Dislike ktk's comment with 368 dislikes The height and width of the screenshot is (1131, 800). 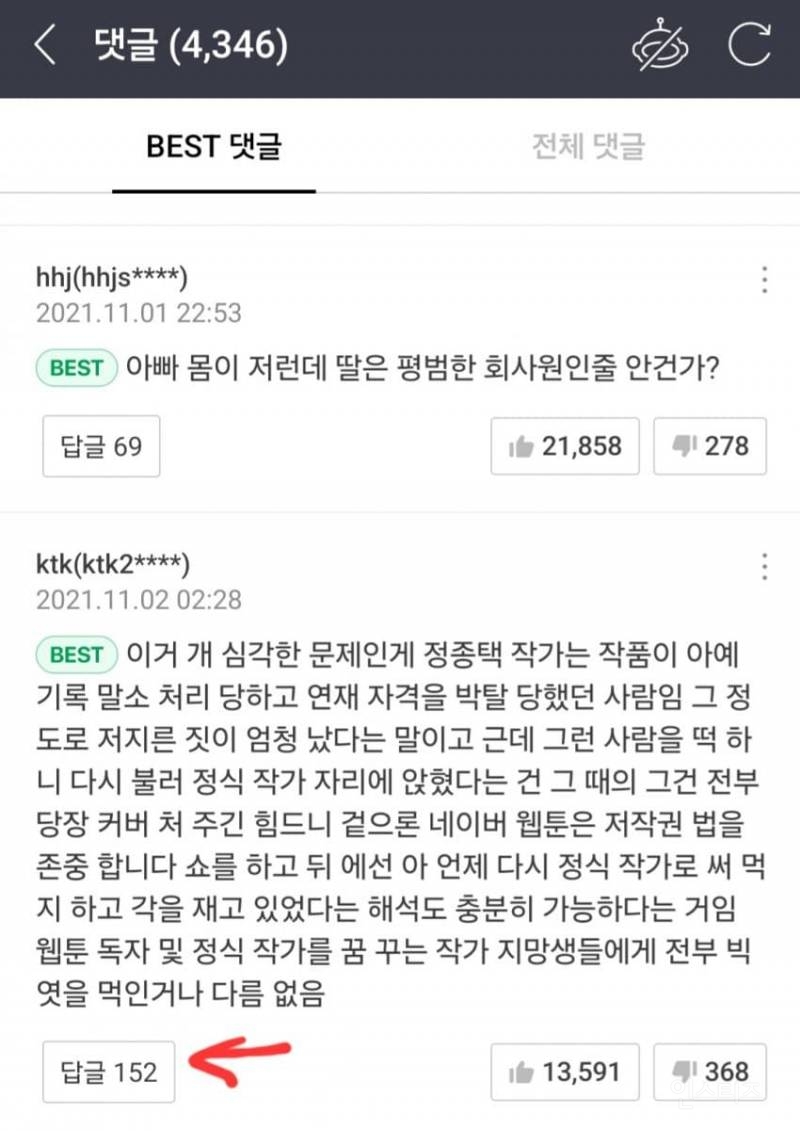click(710, 1072)
